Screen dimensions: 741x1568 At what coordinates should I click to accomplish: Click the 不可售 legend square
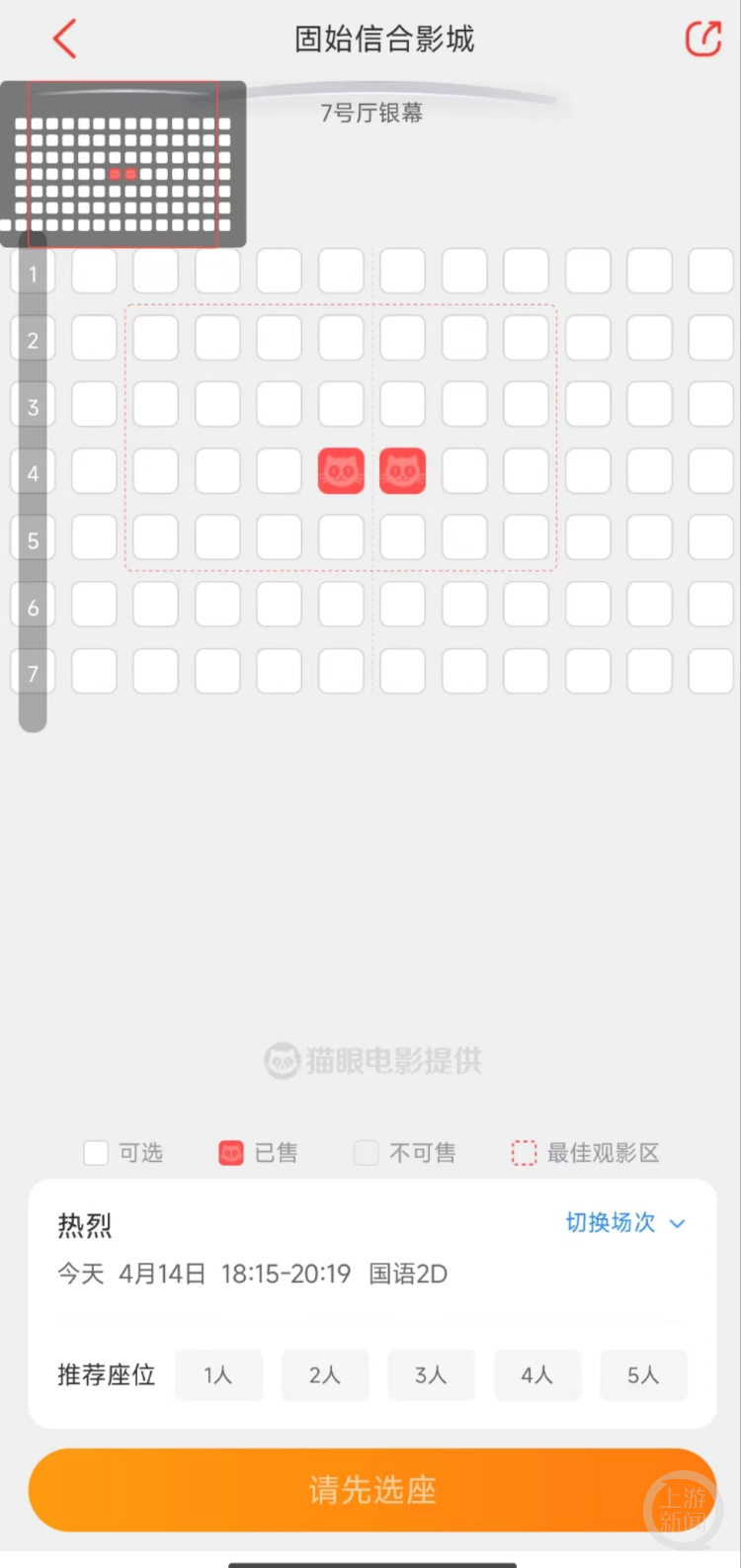[x=366, y=1152]
